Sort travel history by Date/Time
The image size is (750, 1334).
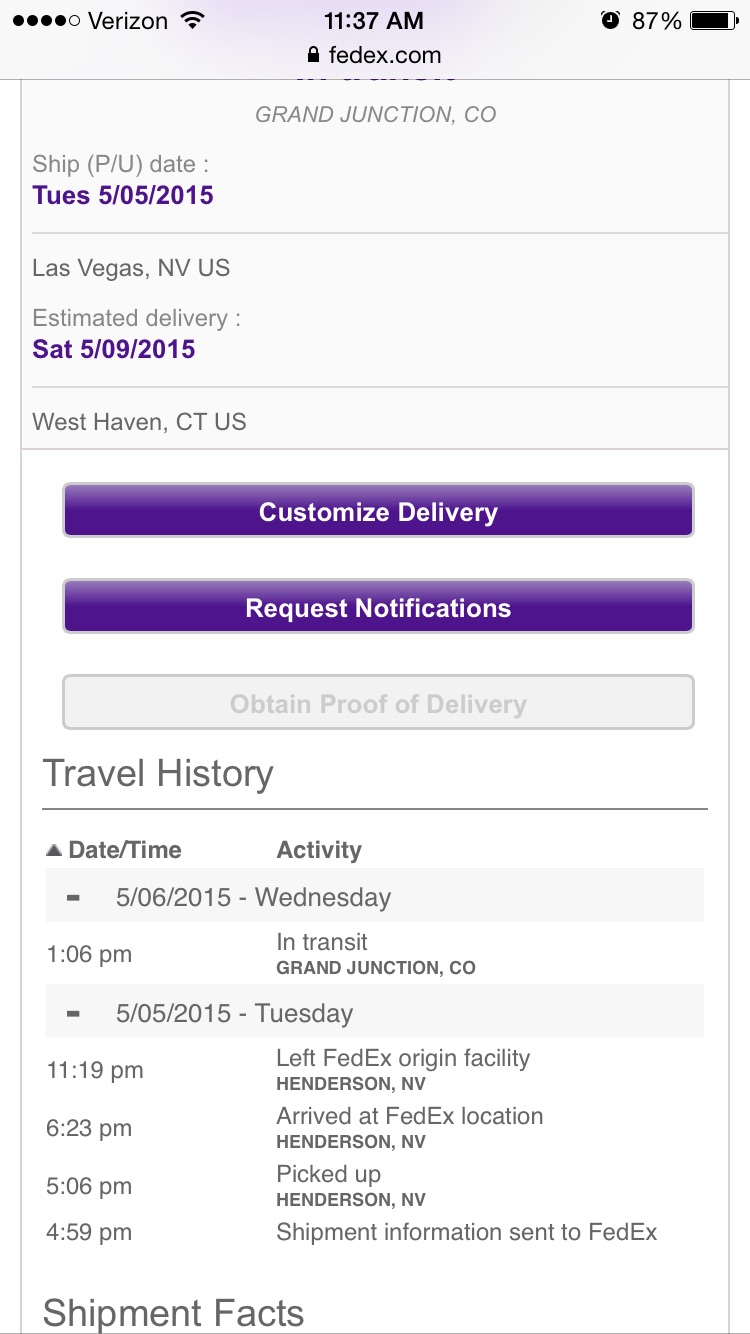pos(114,850)
